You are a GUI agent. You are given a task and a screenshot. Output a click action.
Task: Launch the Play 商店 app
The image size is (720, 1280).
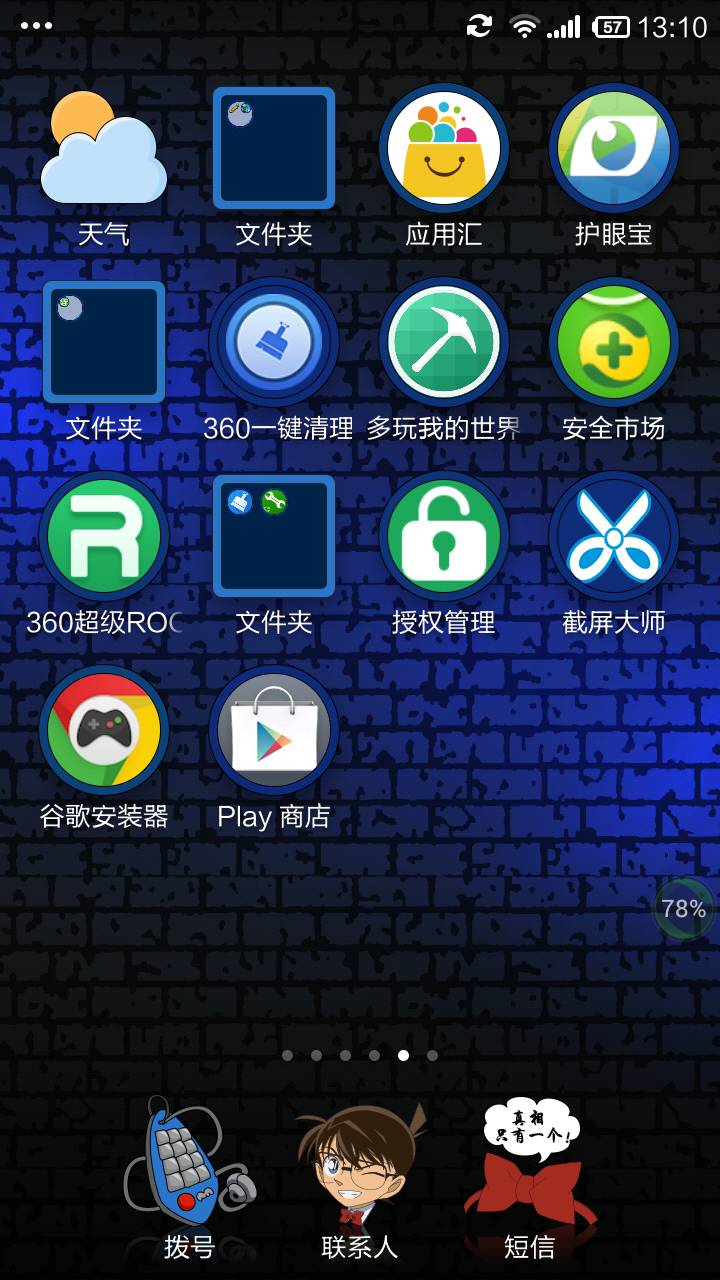273,731
